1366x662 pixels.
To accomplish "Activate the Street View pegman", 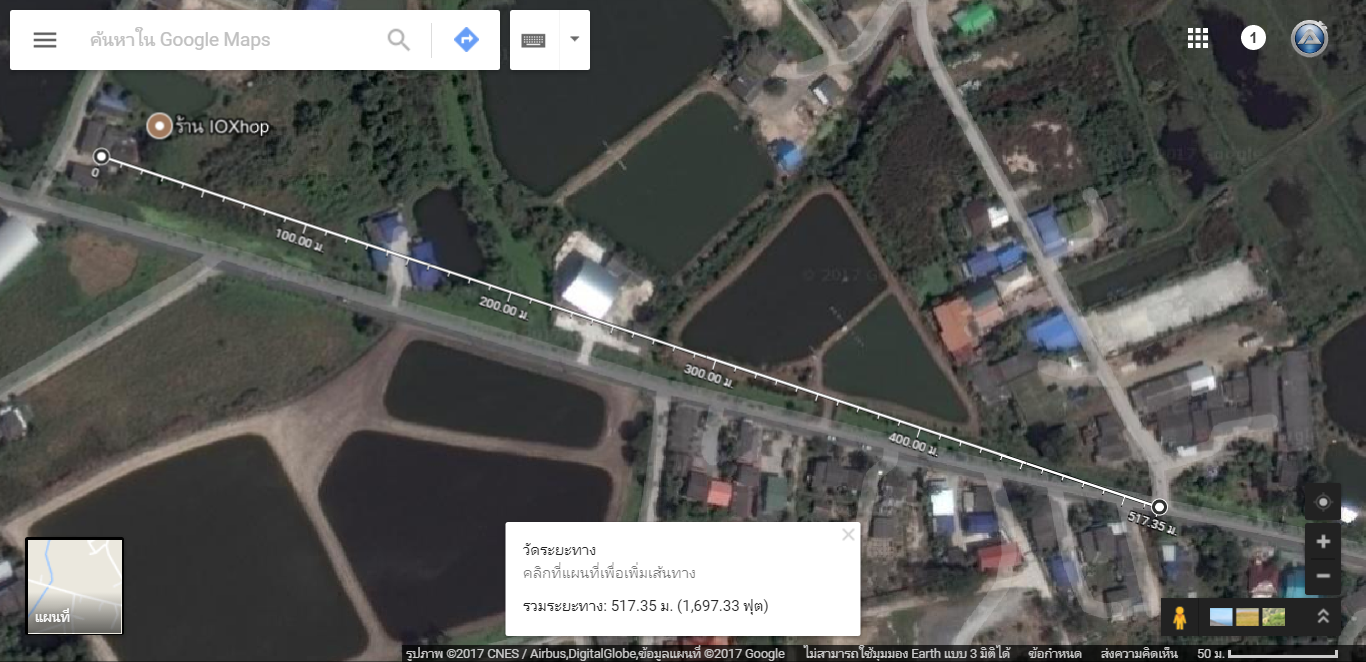I will coord(1180,618).
